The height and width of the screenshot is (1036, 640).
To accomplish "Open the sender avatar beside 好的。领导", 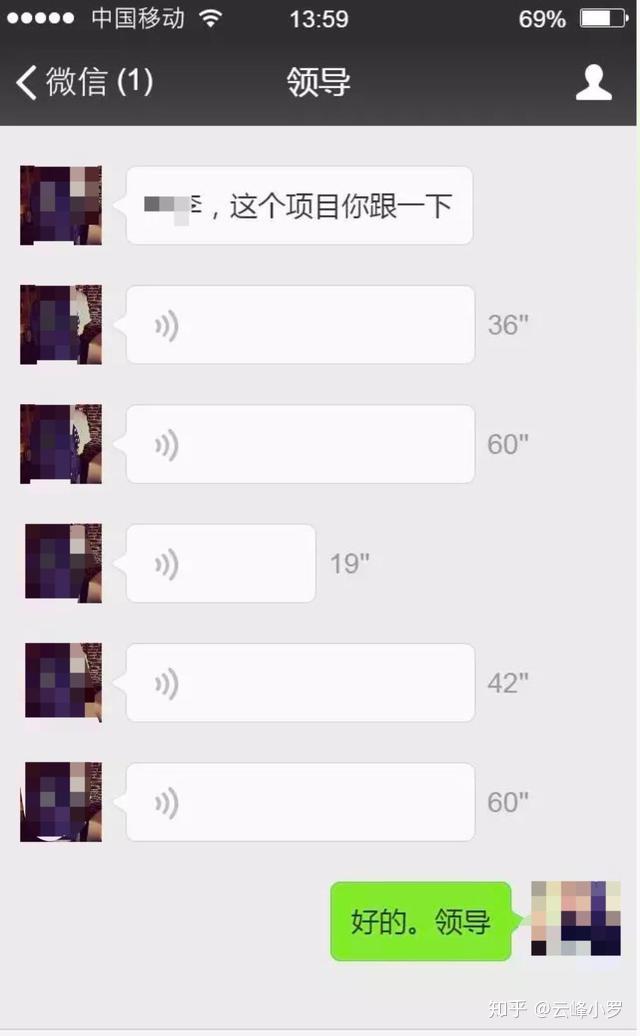I will [575, 918].
